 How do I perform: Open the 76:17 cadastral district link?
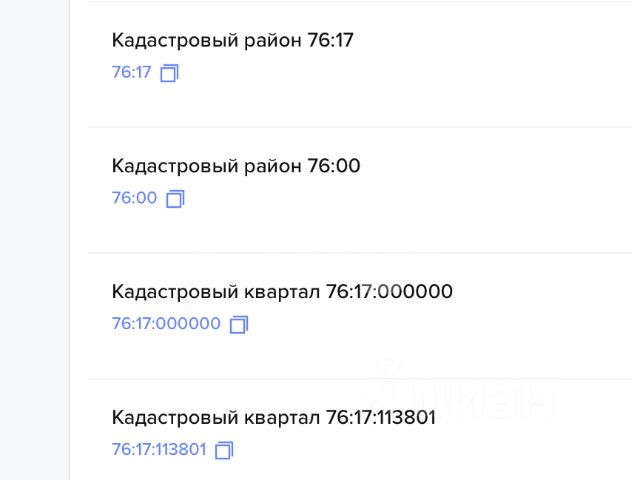click(131, 73)
